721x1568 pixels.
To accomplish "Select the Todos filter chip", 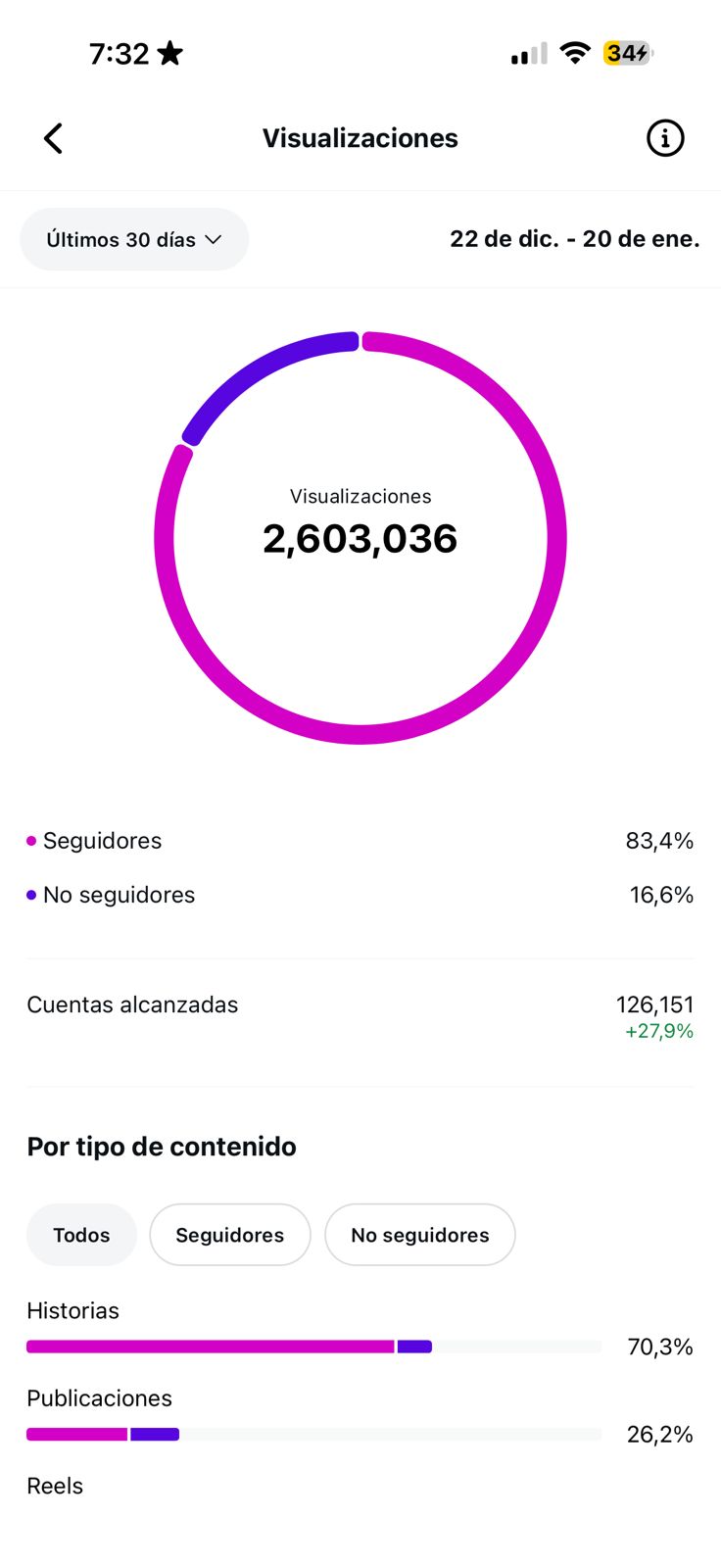I will click(81, 1235).
